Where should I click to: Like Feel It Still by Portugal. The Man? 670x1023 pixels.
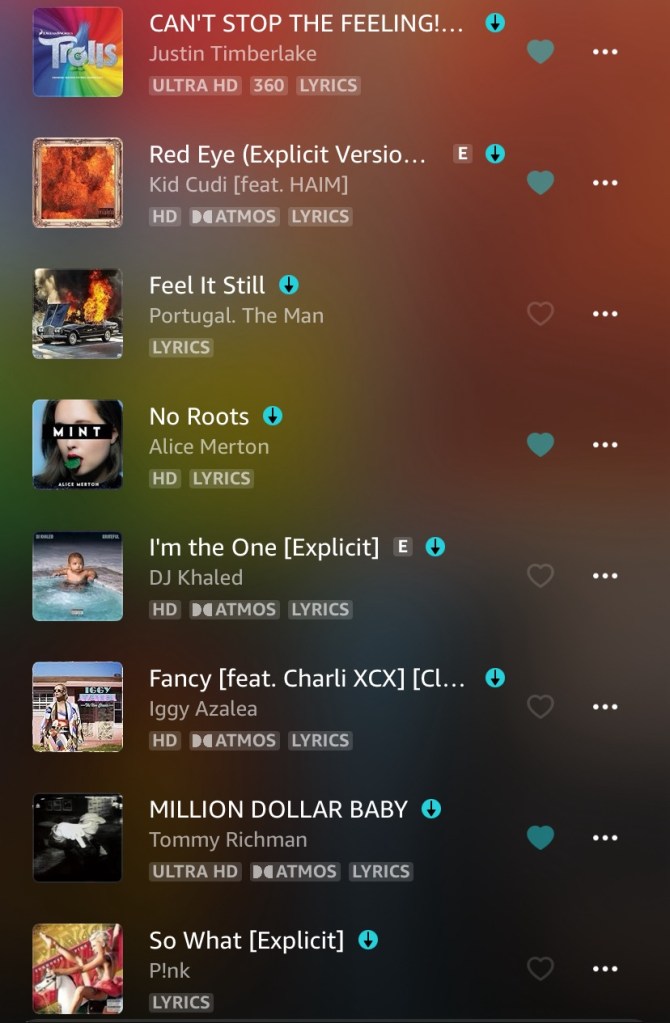tap(540, 314)
